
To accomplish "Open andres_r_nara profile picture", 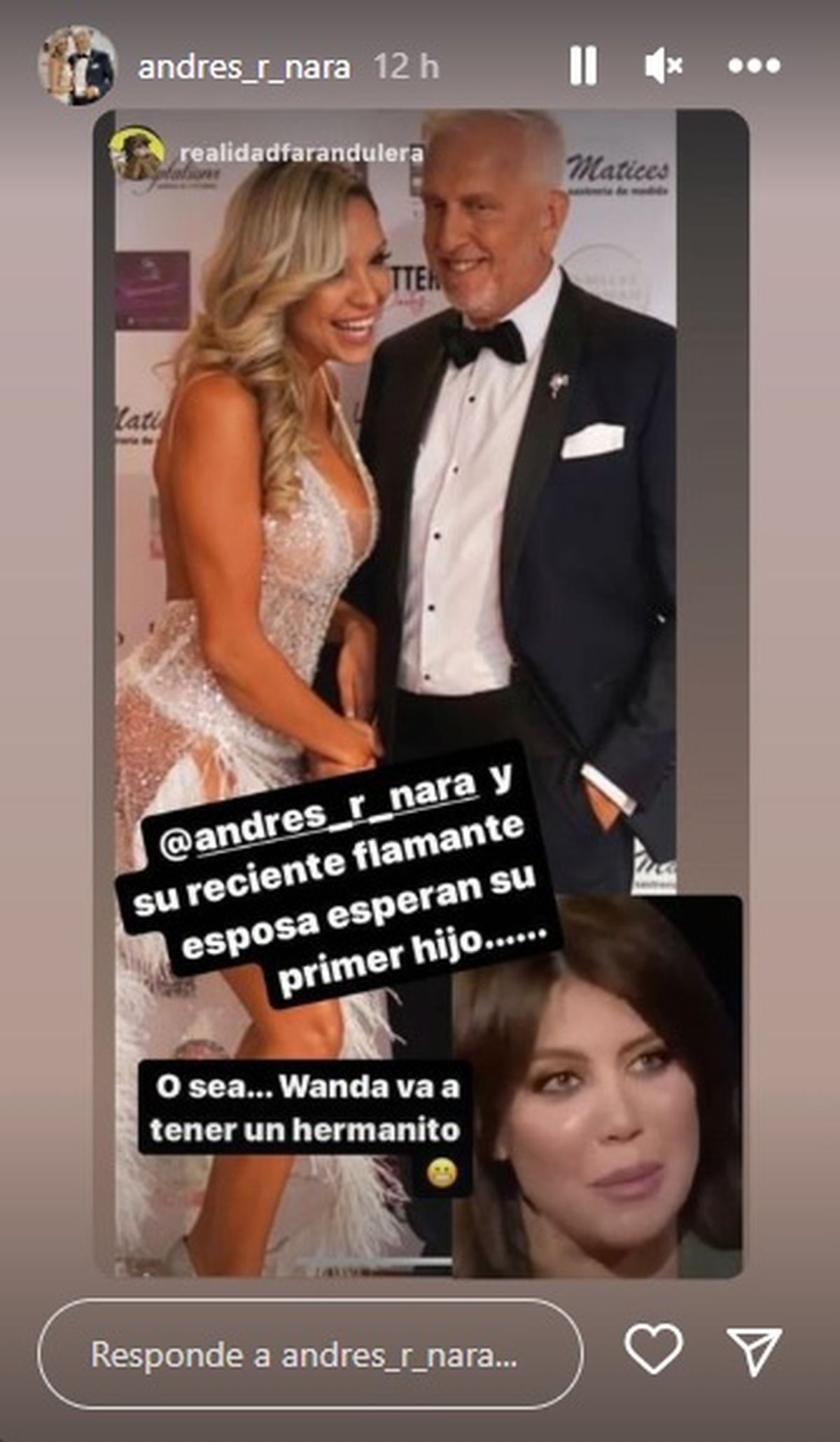I will pyautogui.click(x=76, y=66).
